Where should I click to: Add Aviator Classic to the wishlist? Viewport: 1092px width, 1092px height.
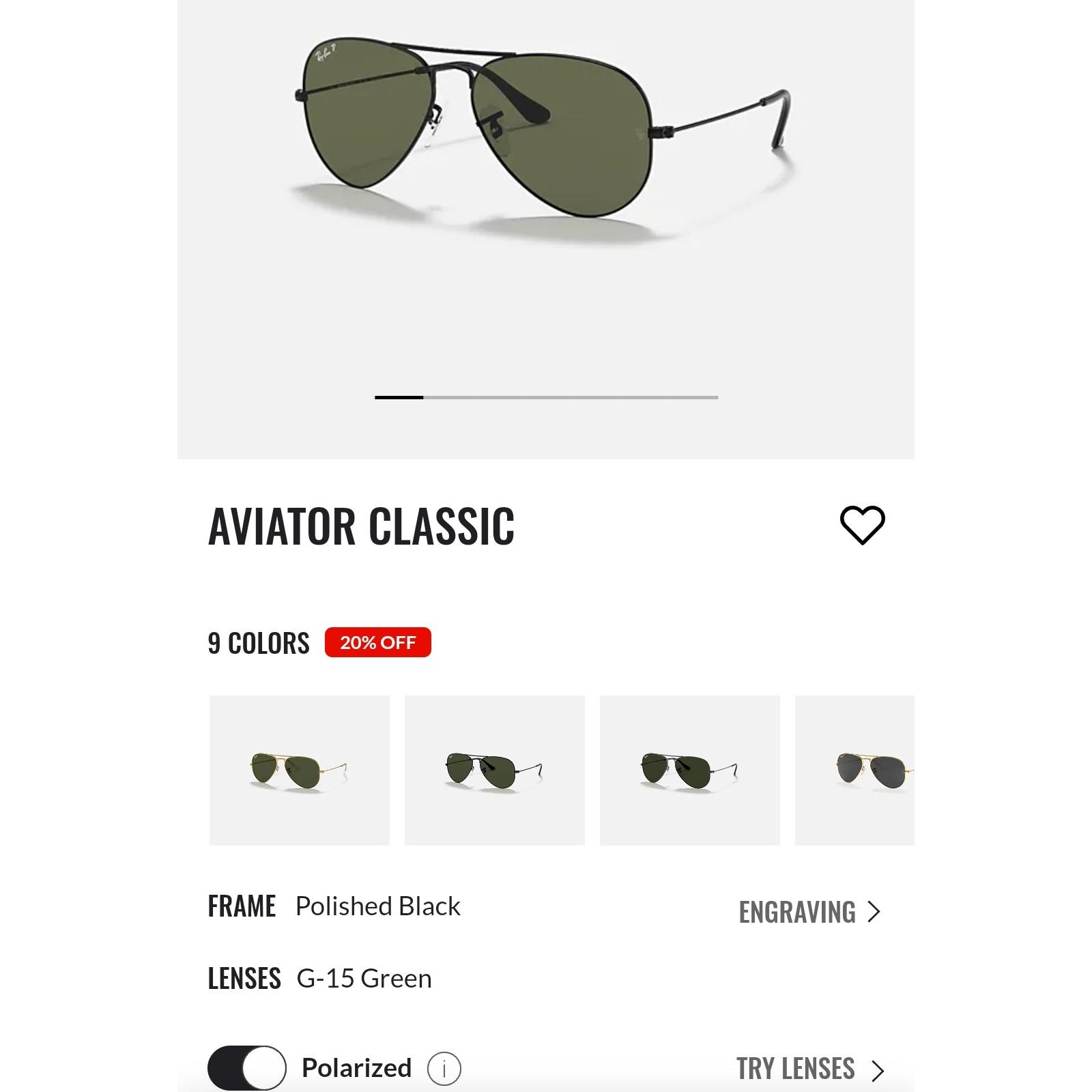(x=862, y=525)
